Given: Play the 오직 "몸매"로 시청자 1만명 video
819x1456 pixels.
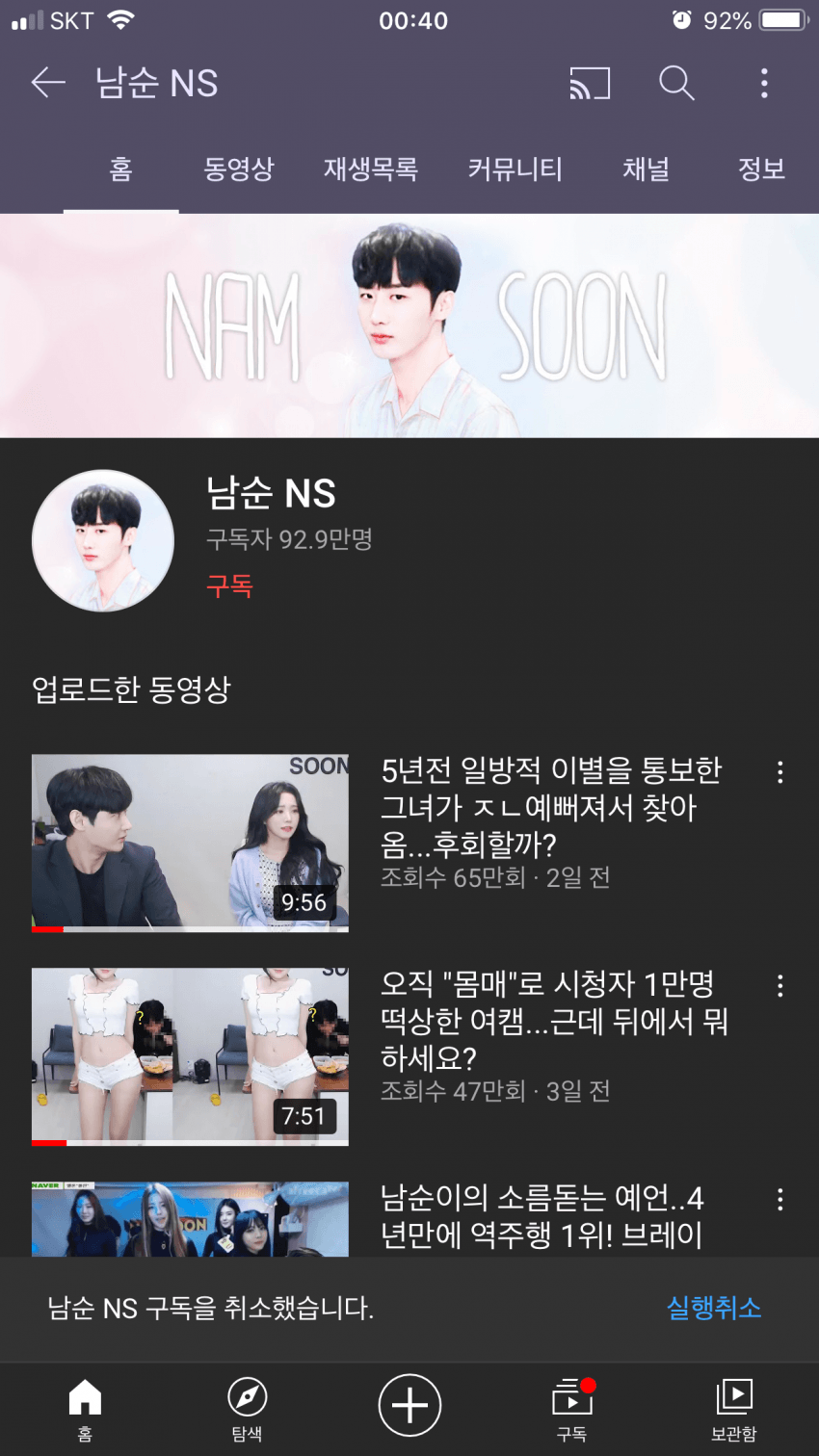Looking at the screenshot, I should pyautogui.click(x=190, y=1056).
